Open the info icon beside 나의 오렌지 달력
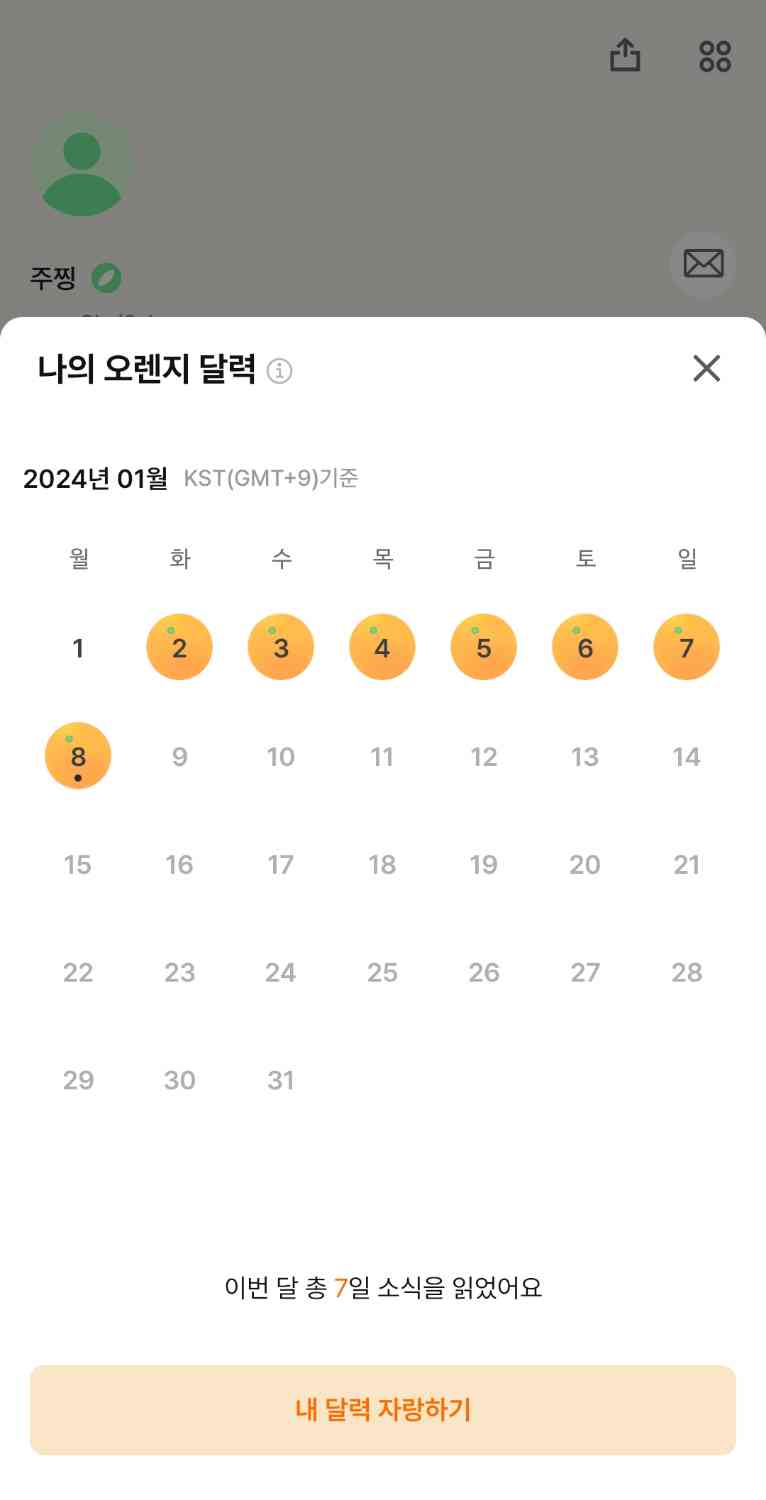The height and width of the screenshot is (1500, 766). (x=280, y=372)
